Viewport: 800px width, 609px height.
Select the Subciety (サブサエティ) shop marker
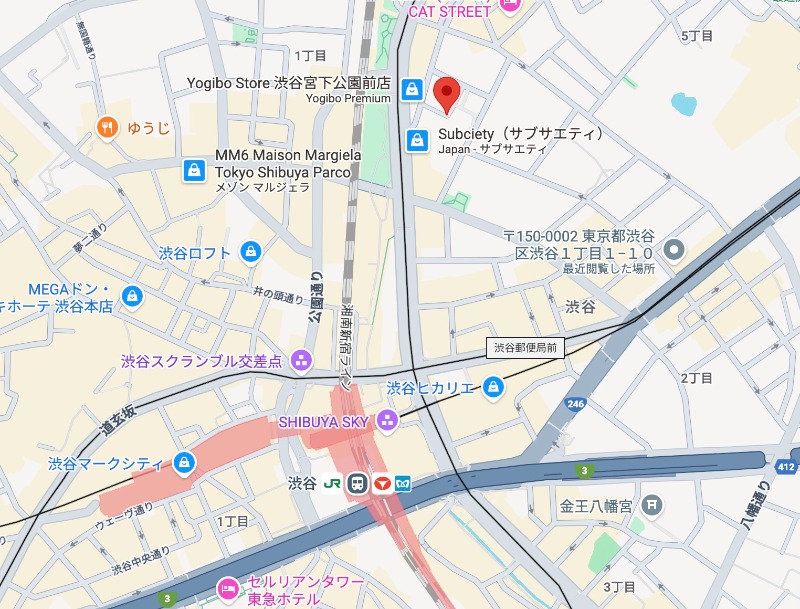(416, 141)
